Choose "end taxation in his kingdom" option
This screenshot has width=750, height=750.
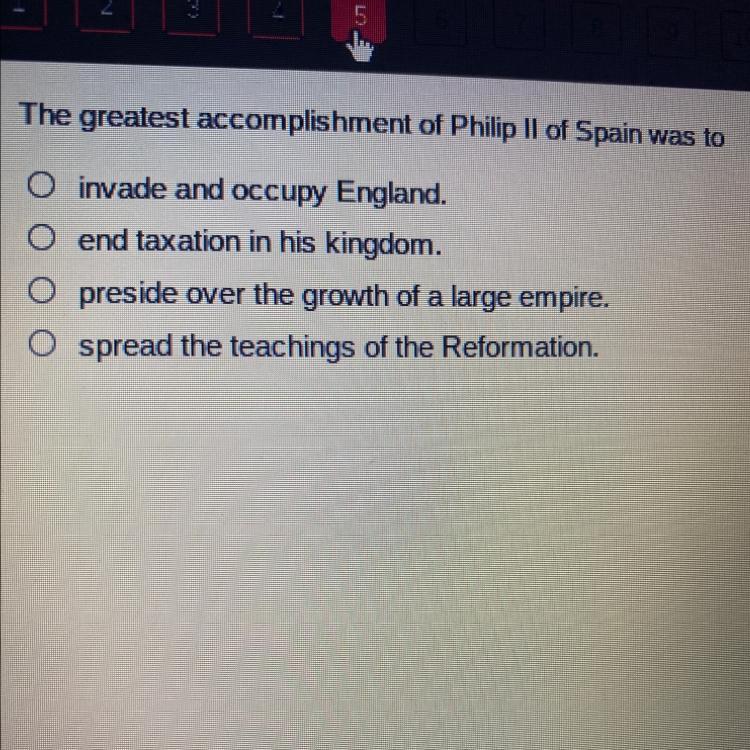pyautogui.click(x=40, y=240)
